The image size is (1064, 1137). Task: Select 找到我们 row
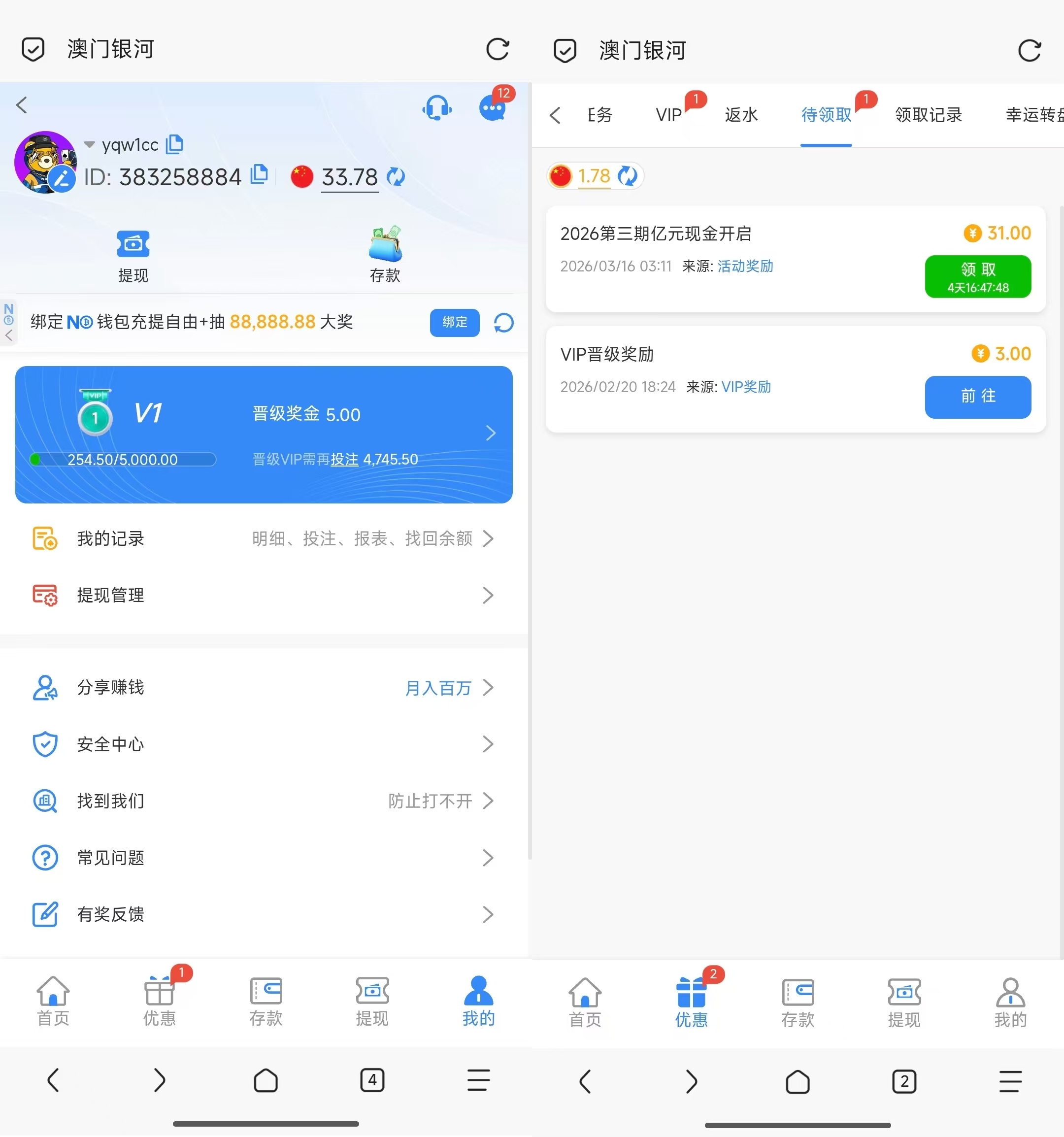pos(264,801)
